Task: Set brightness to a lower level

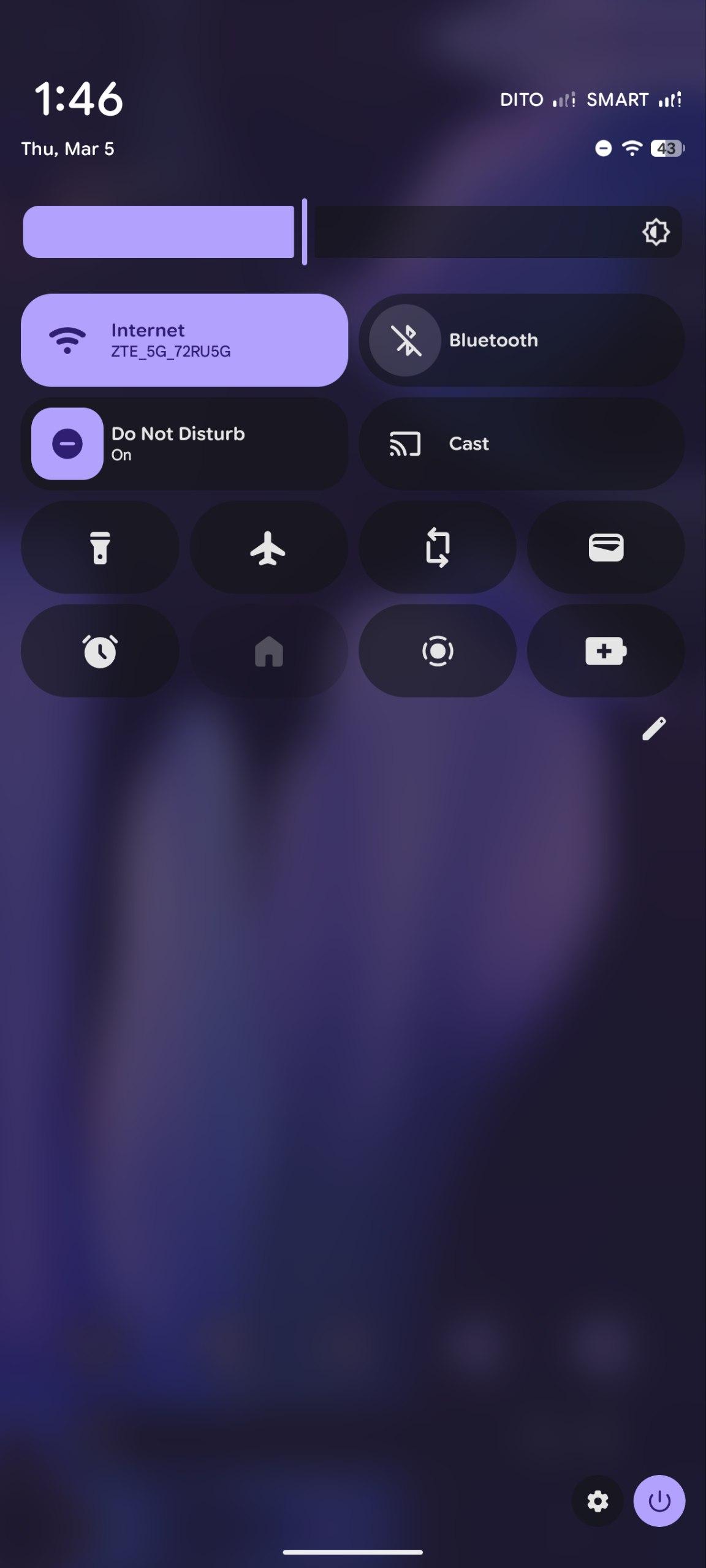Action: 123,232
